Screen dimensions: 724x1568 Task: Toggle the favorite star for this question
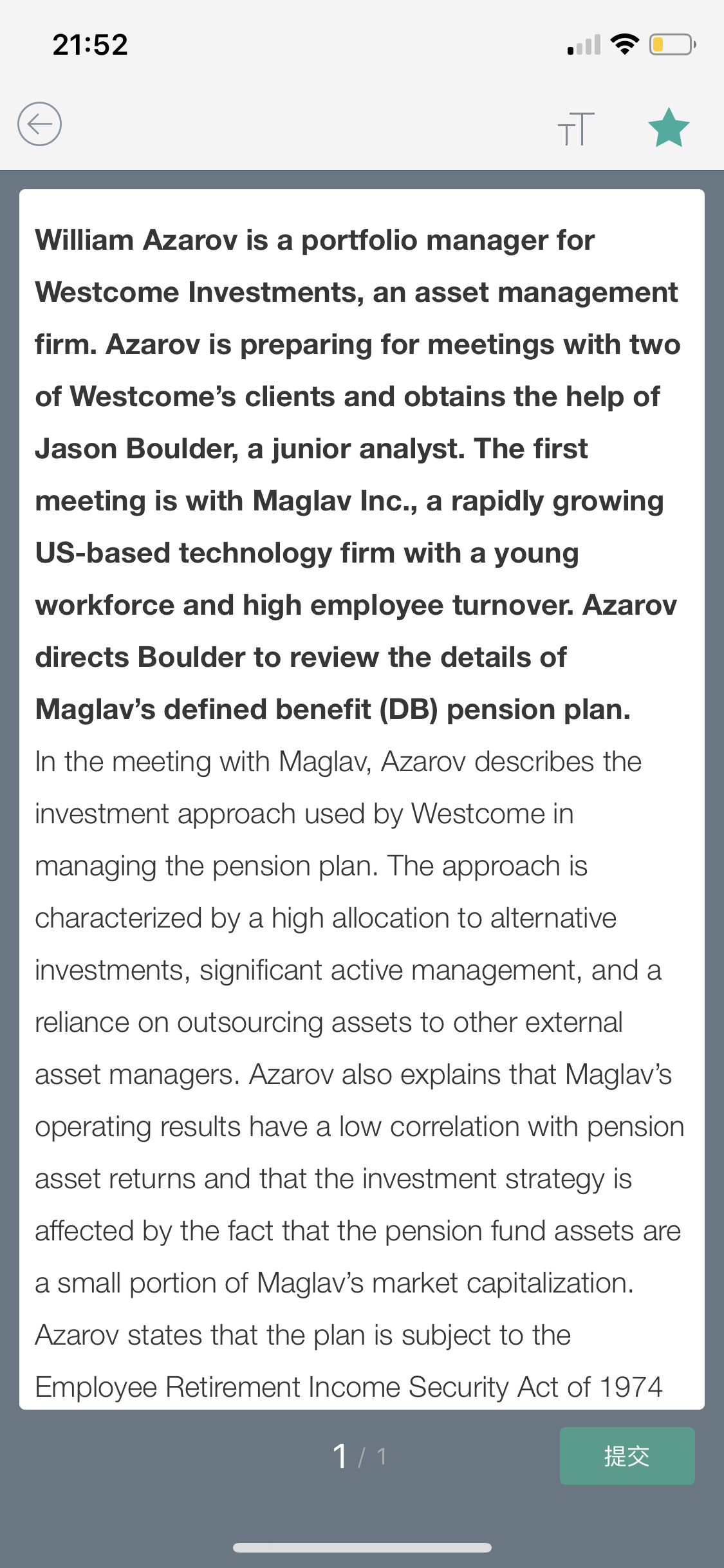[x=669, y=127]
